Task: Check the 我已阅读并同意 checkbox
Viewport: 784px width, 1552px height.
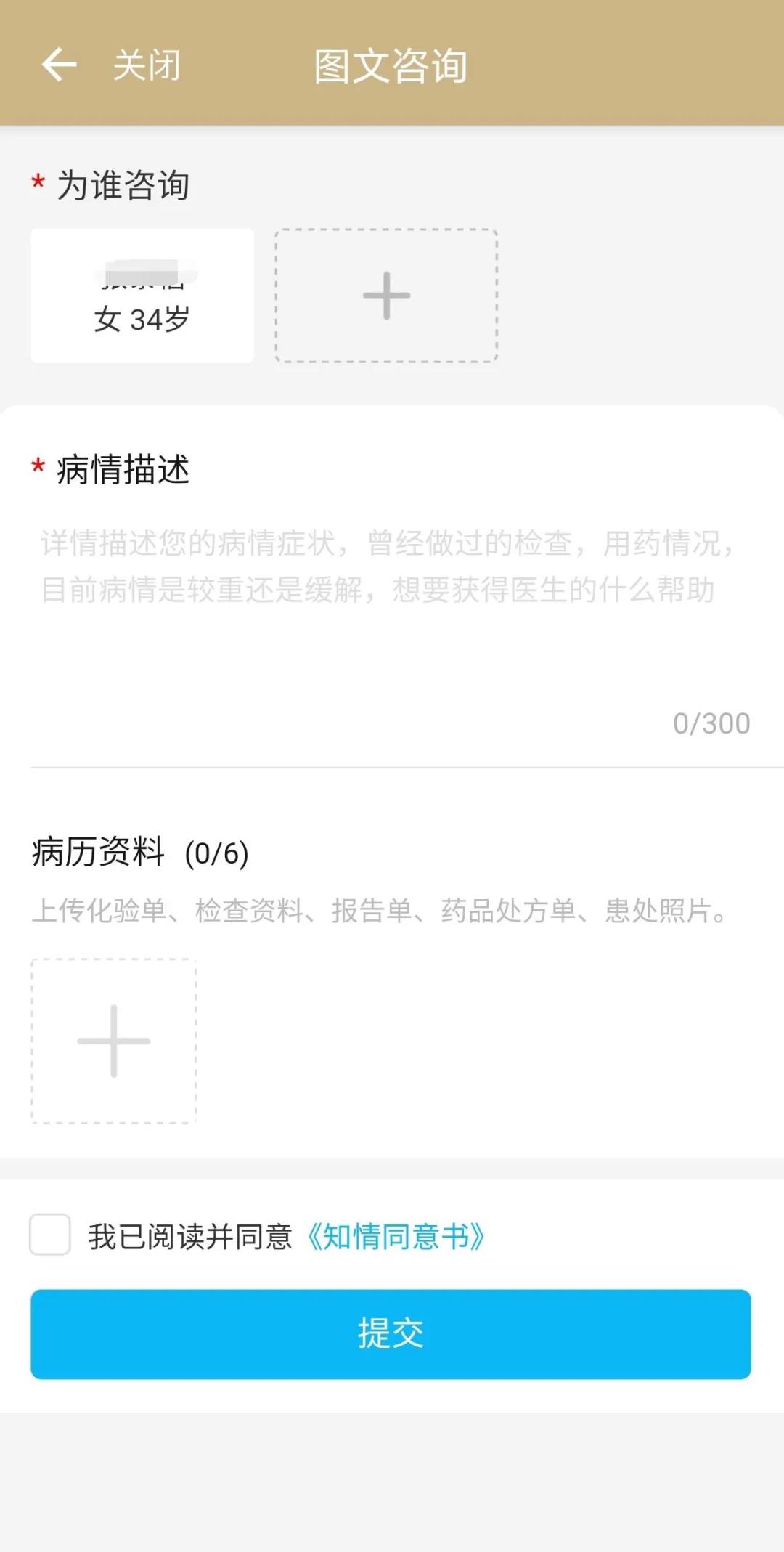Action: tap(50, 1235)
